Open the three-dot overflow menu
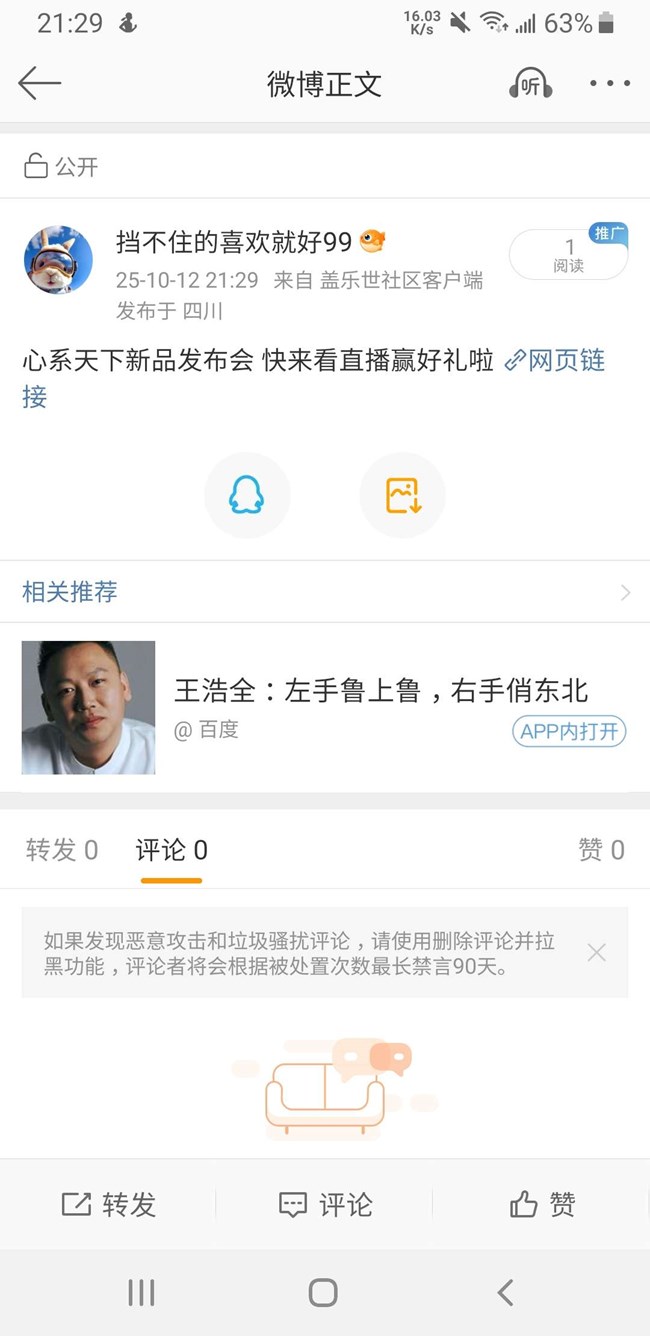Viewport: 650px width, 1336px height. pyautogui.click(x=609, y=84)
